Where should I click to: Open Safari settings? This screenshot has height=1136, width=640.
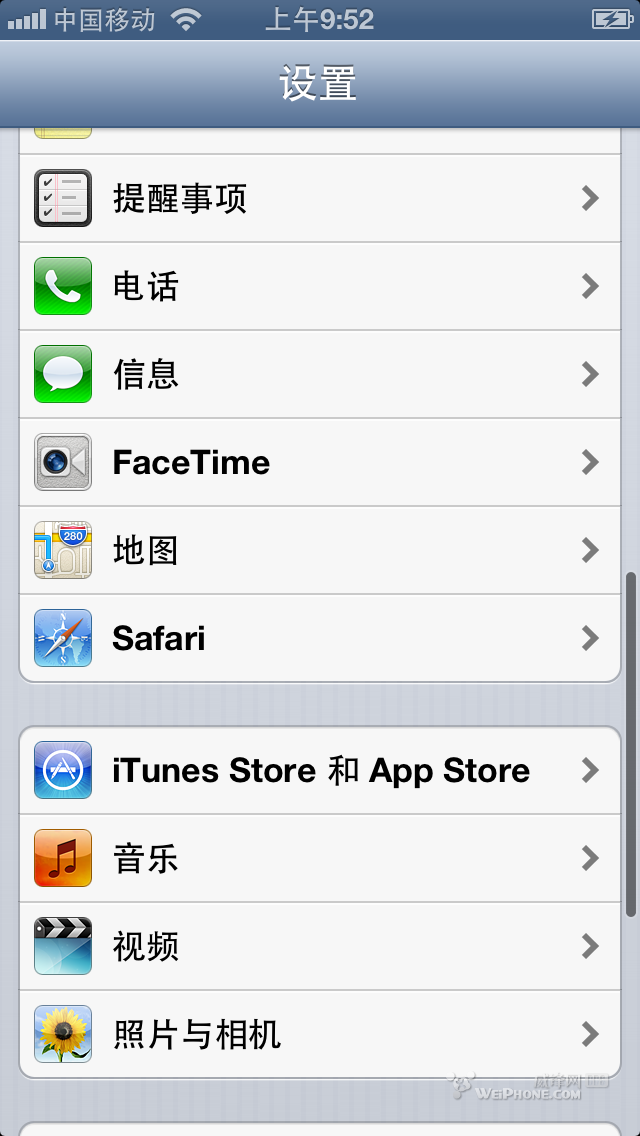(320, 638)
